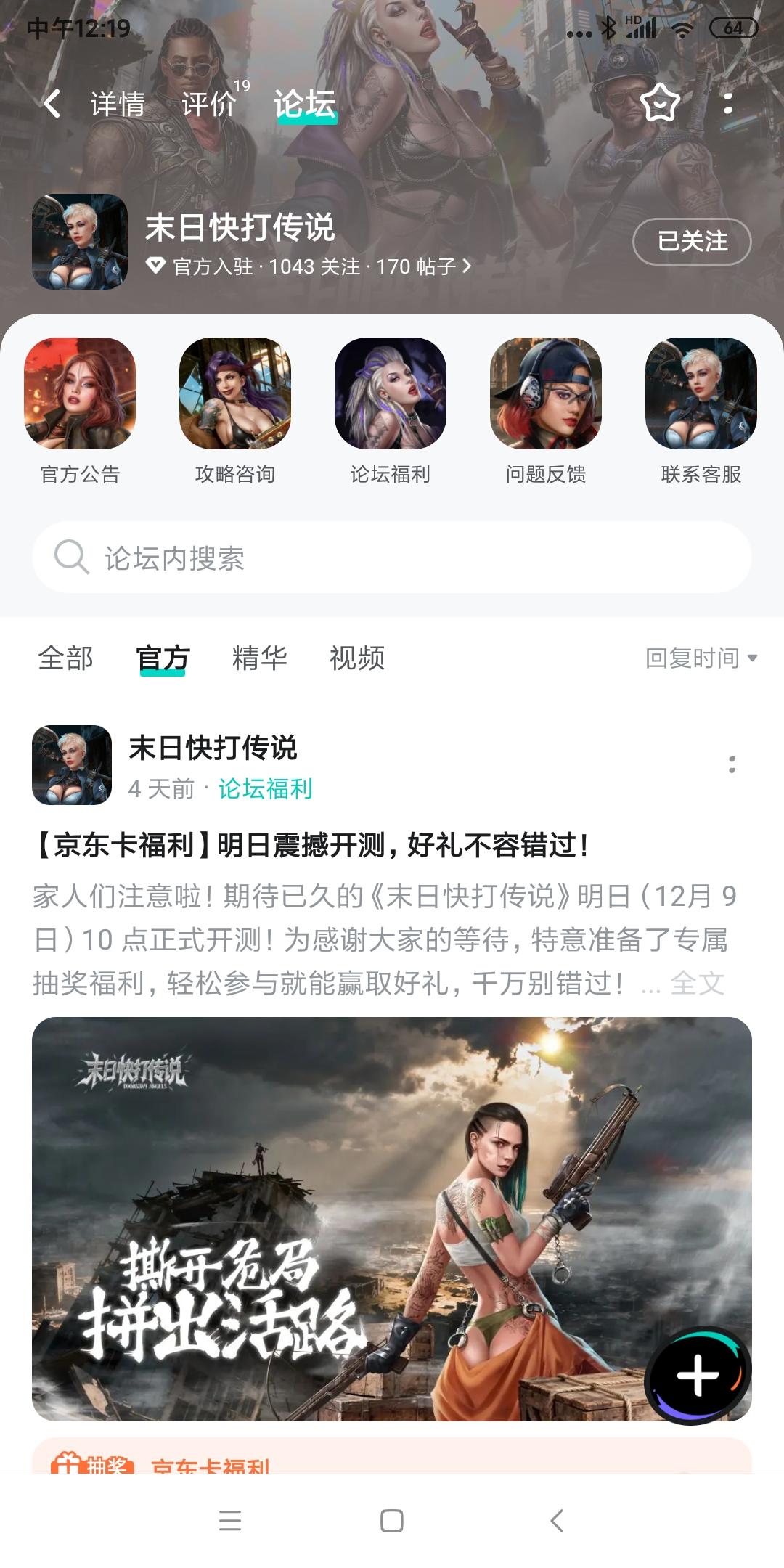Screen dimensions: 784x1568
Task: Expand the post with 全文
Action: point(697,984)
